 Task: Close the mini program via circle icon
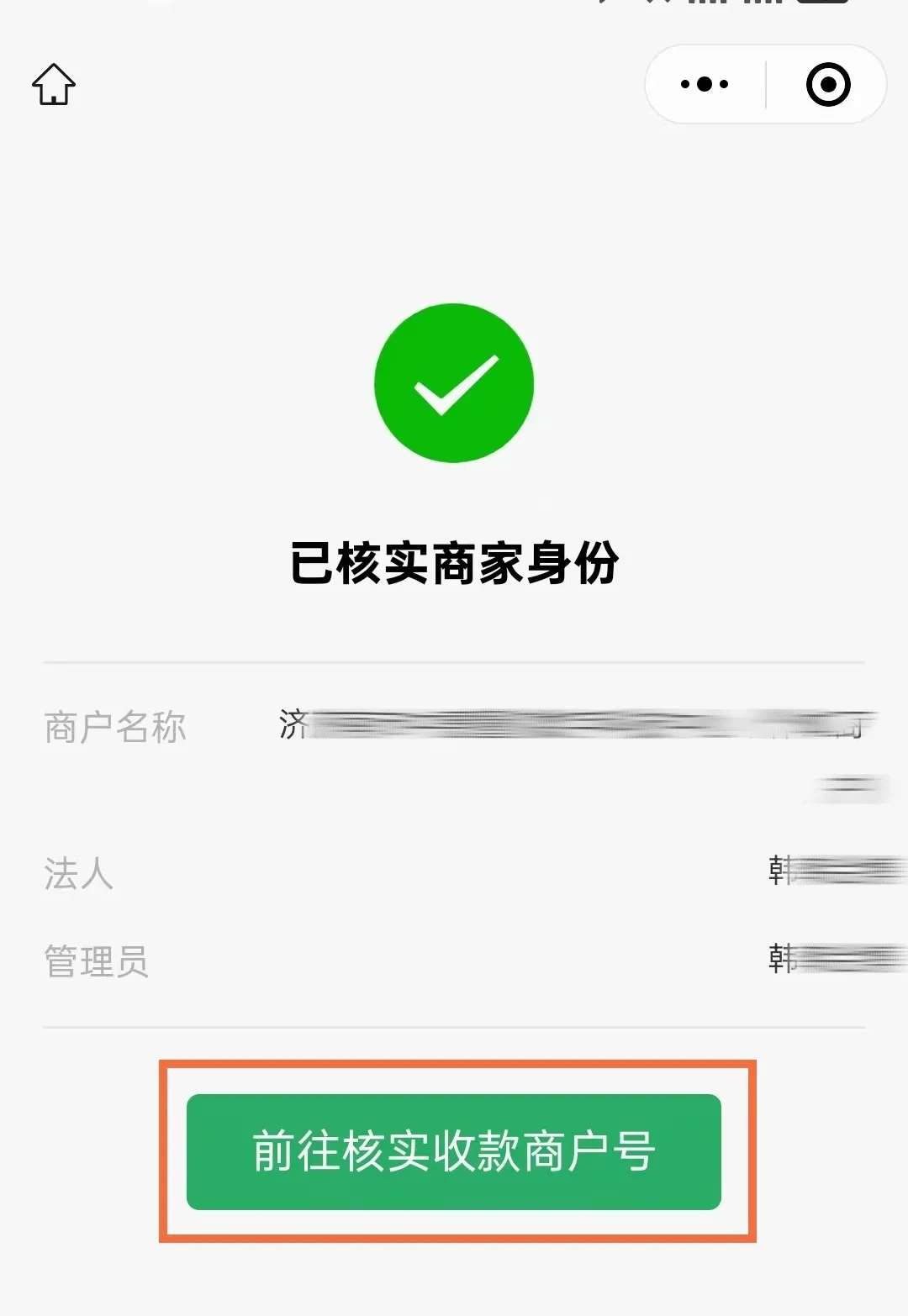coord(828,84)
